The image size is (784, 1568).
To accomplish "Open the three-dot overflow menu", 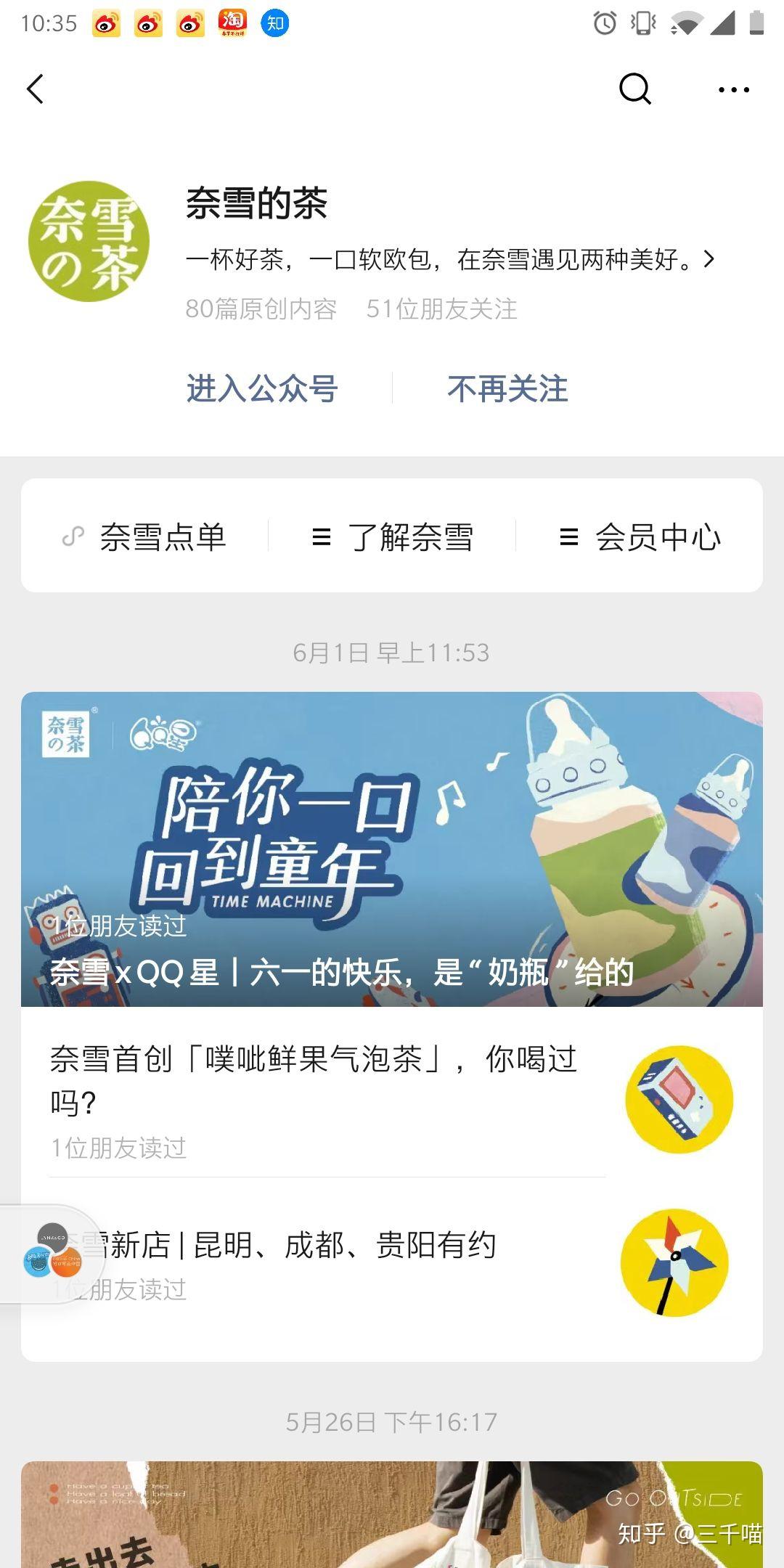I will tap(733, 89).
